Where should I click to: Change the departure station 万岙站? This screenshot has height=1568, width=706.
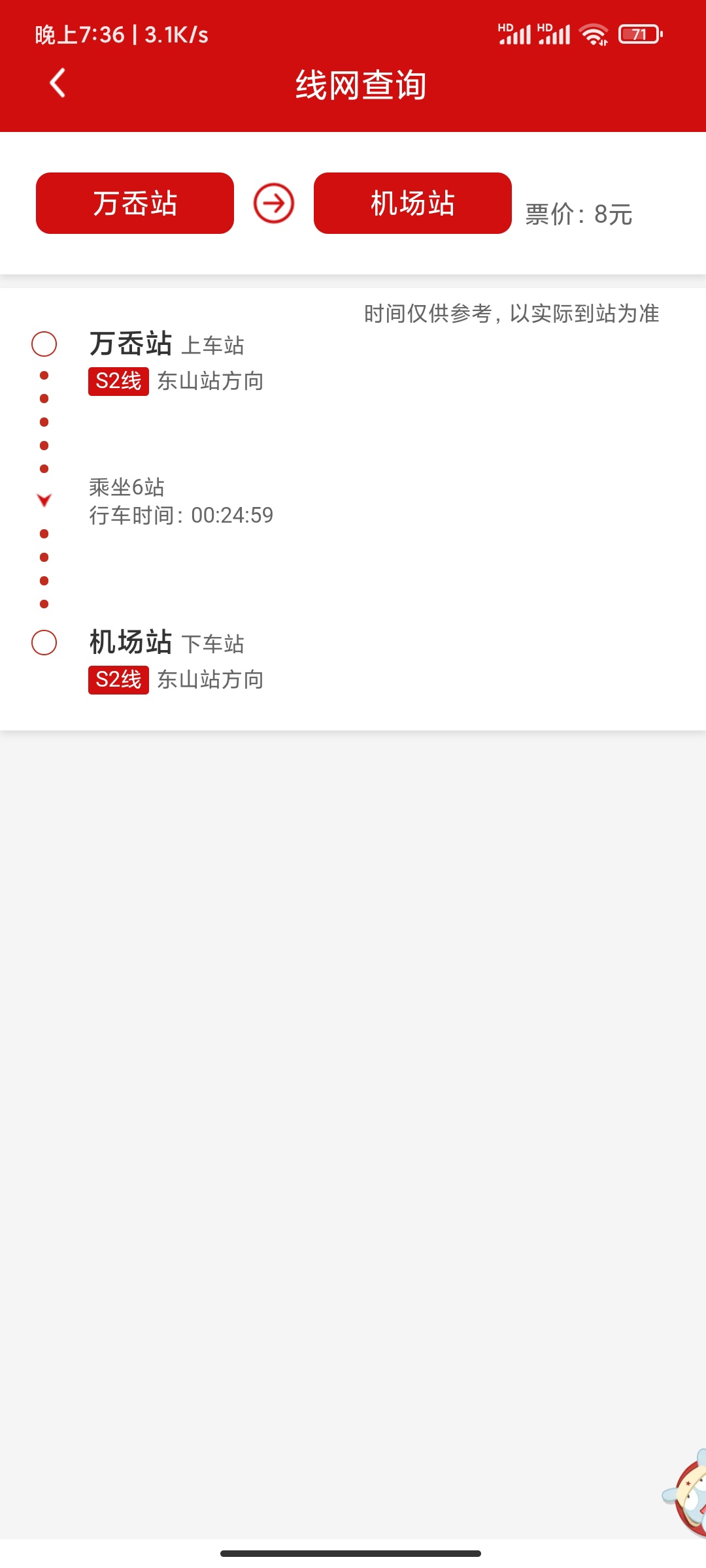click(x=135, y=203)
